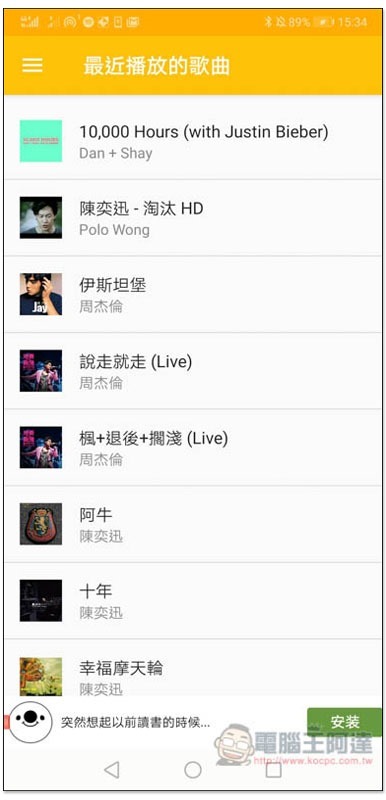
Task: Play 楓+退後+擱淺 (Live)
Action: click(193, 447)
